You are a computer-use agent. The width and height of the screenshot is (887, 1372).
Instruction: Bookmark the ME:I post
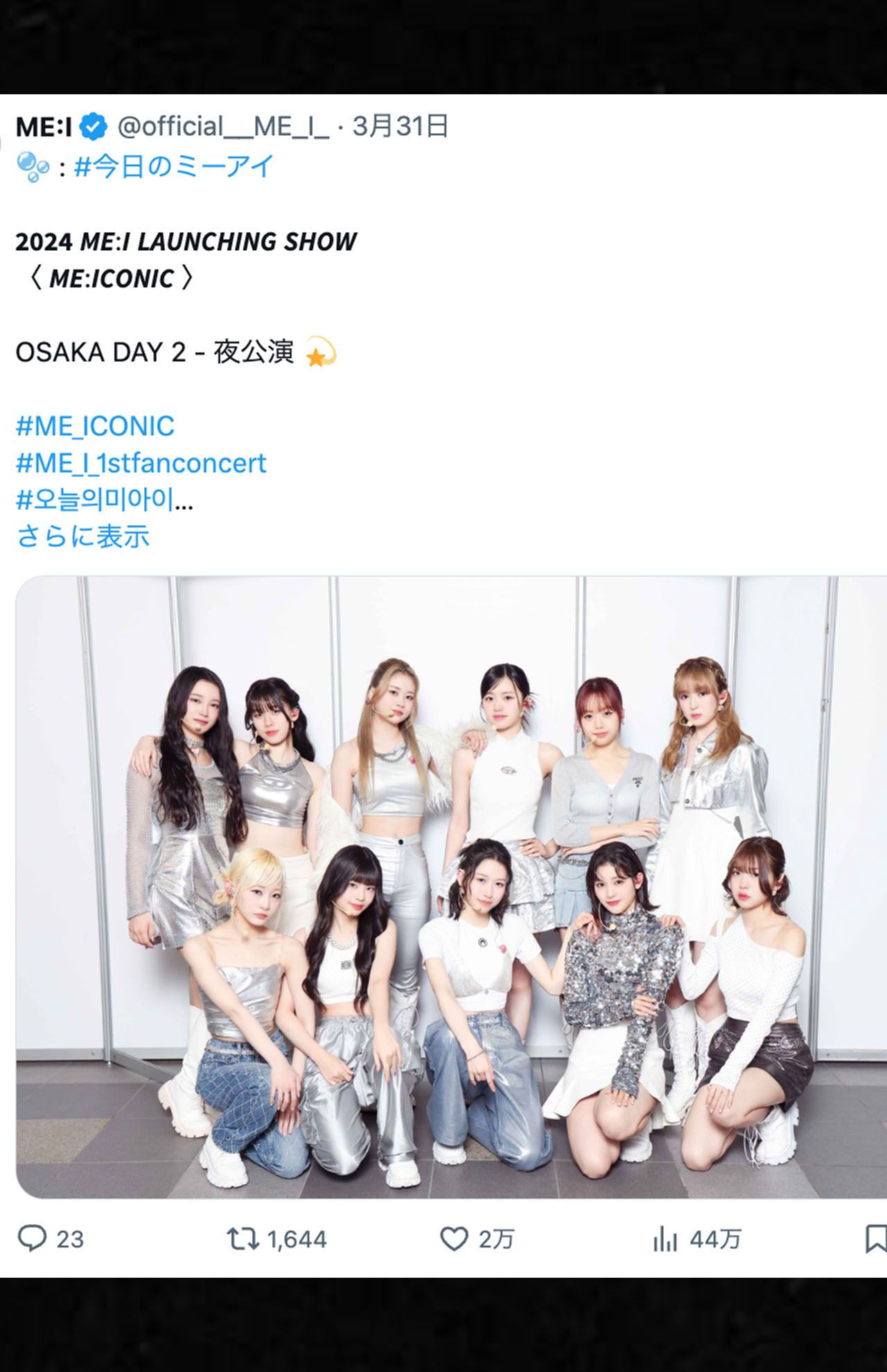coord(875,1238)
